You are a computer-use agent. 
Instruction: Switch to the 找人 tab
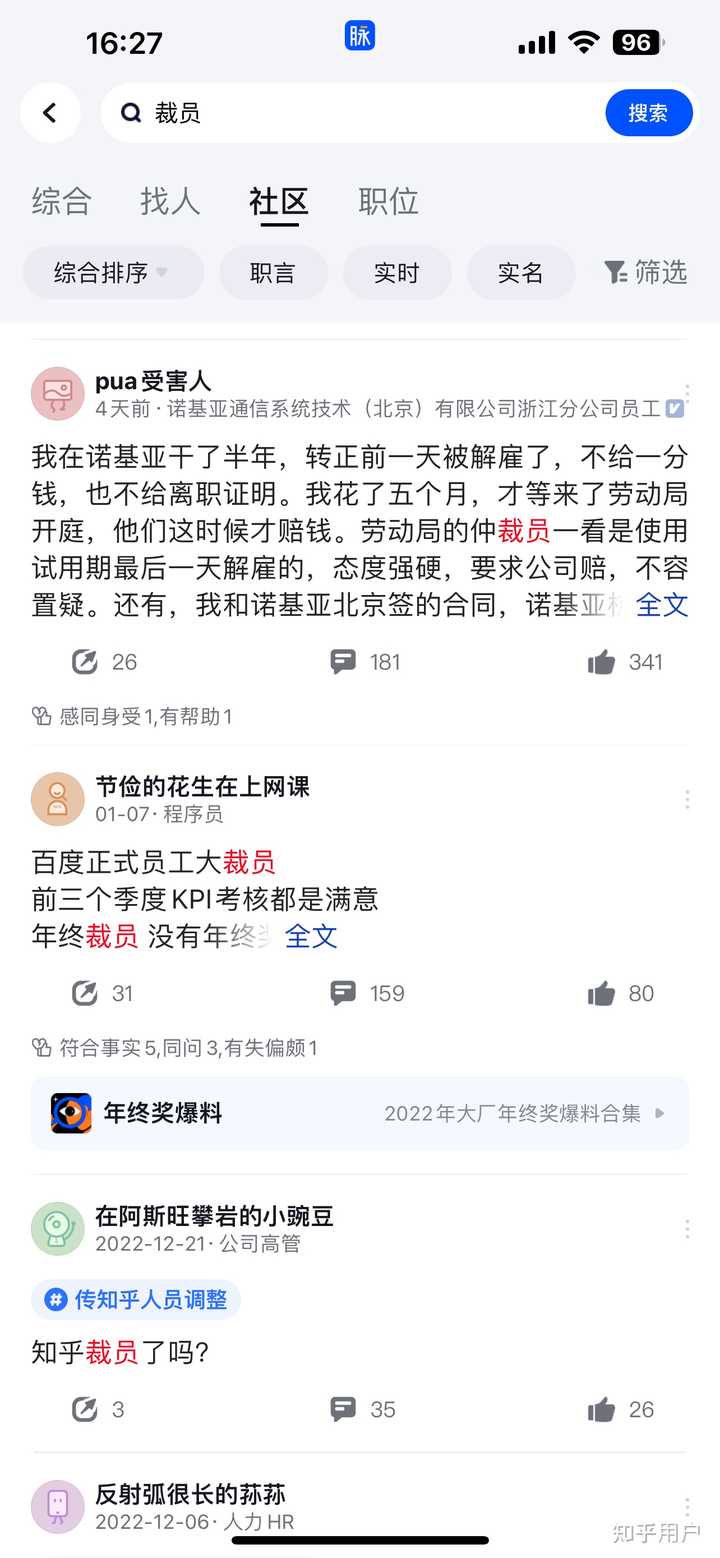pyautogui.click(x=170, y=201)
